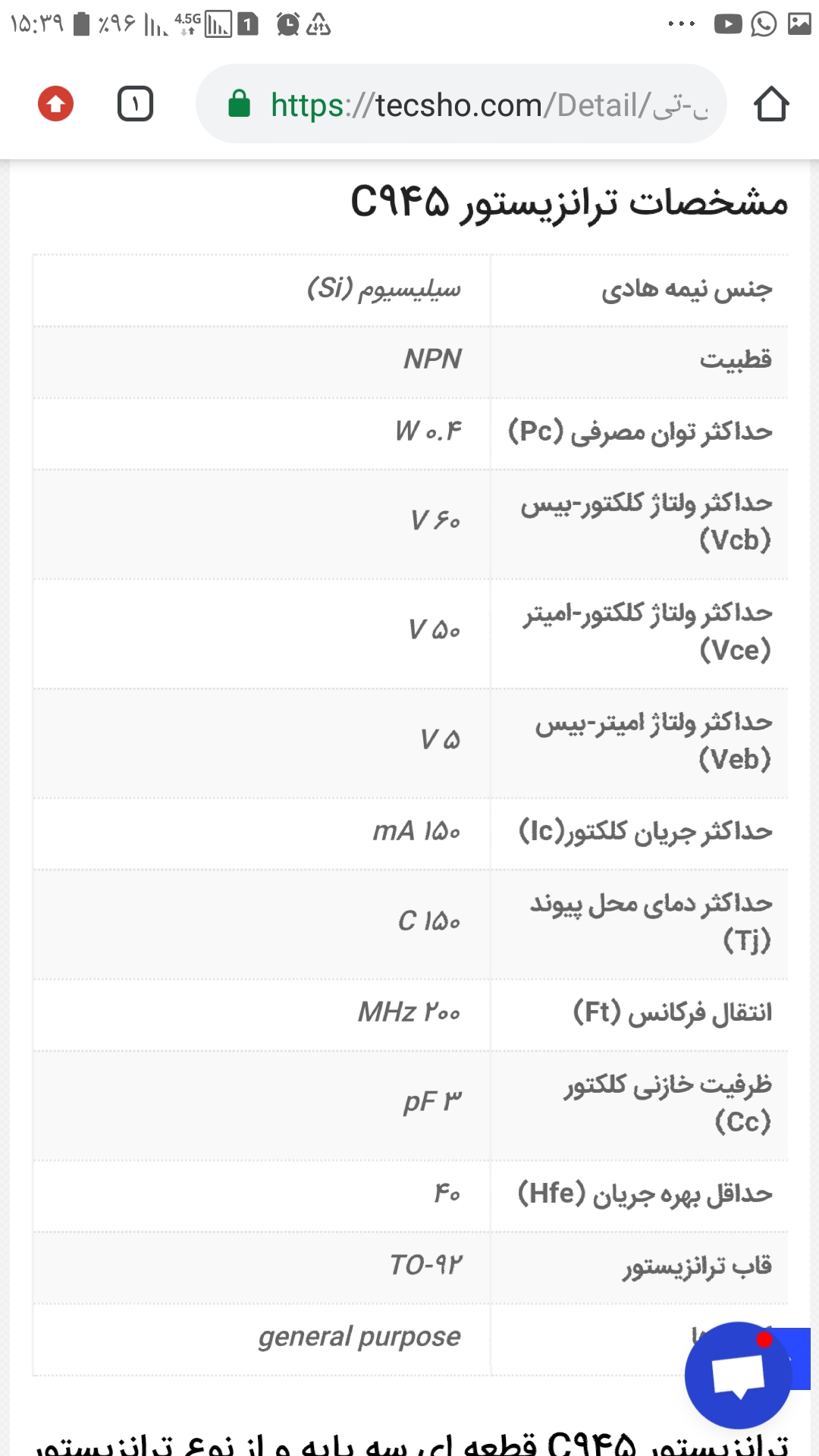Open the live chat bubble
This screenshot has height=1456, width=819.
(738, 1375)
